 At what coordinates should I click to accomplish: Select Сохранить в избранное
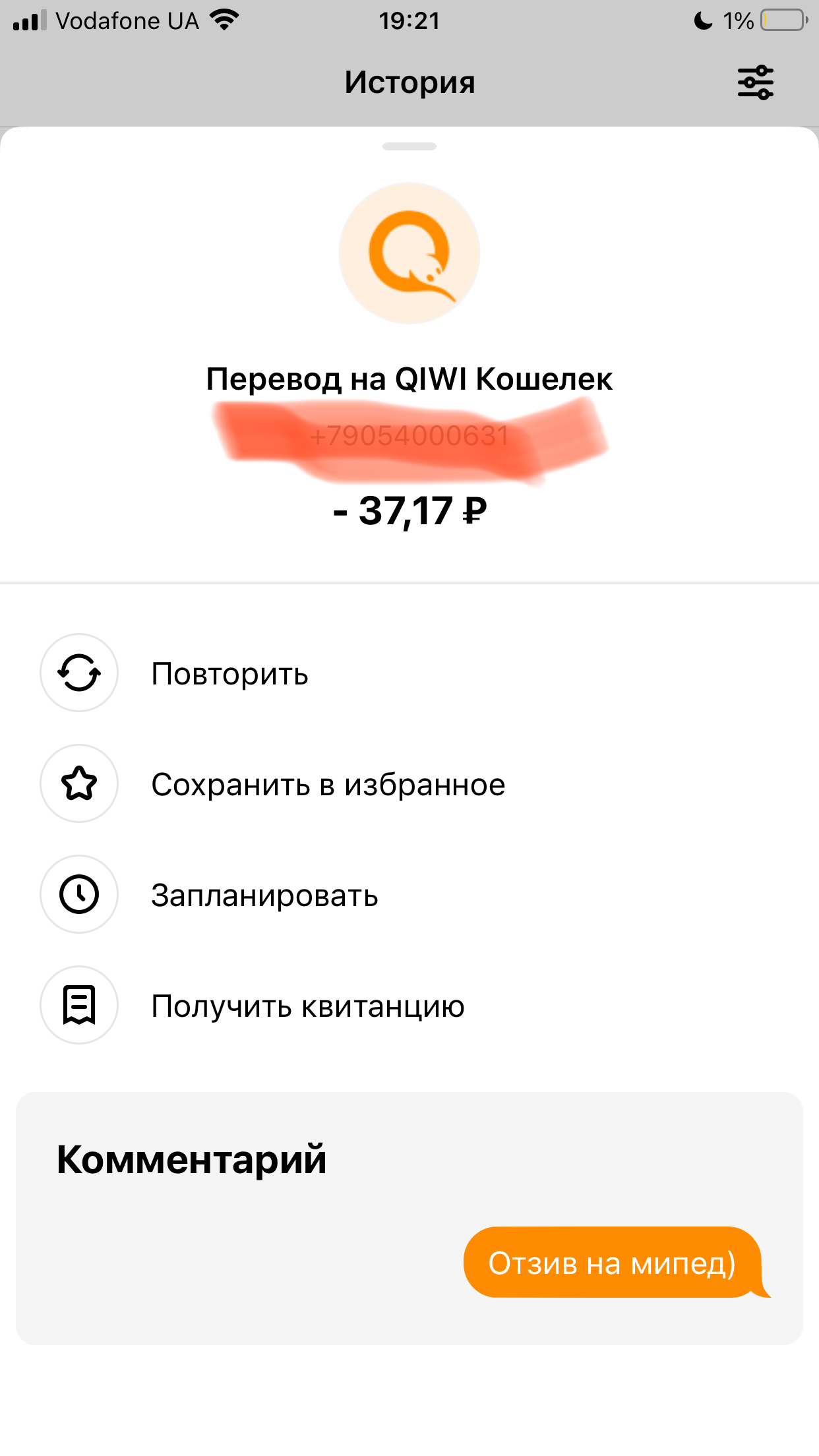click(409, 784)
